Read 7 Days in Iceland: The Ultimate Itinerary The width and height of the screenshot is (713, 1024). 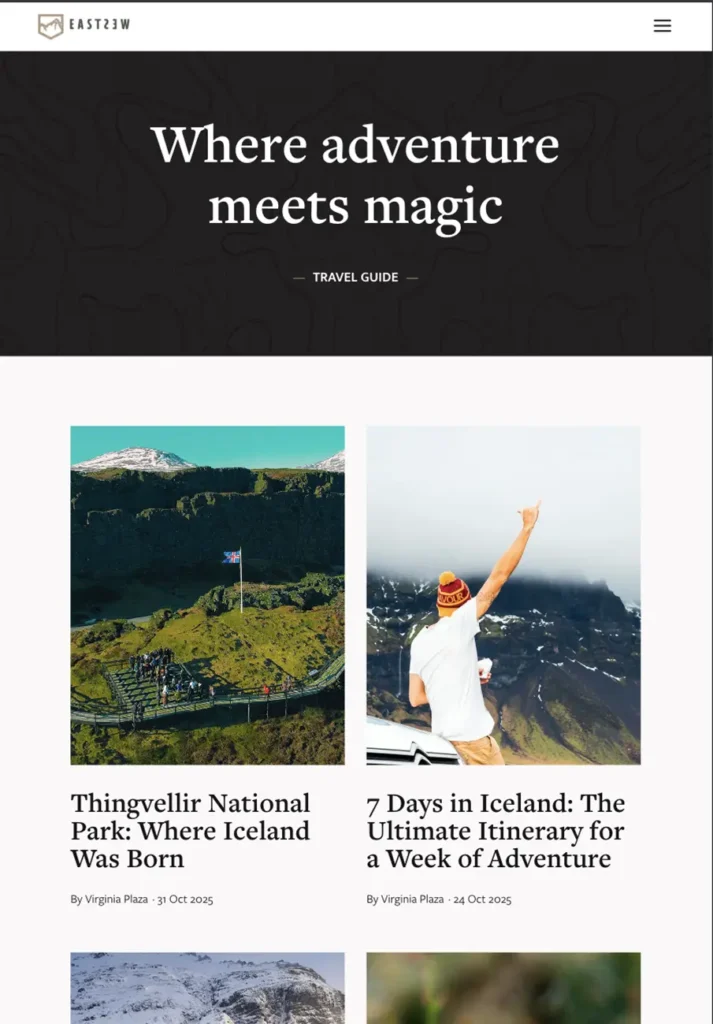495,831
